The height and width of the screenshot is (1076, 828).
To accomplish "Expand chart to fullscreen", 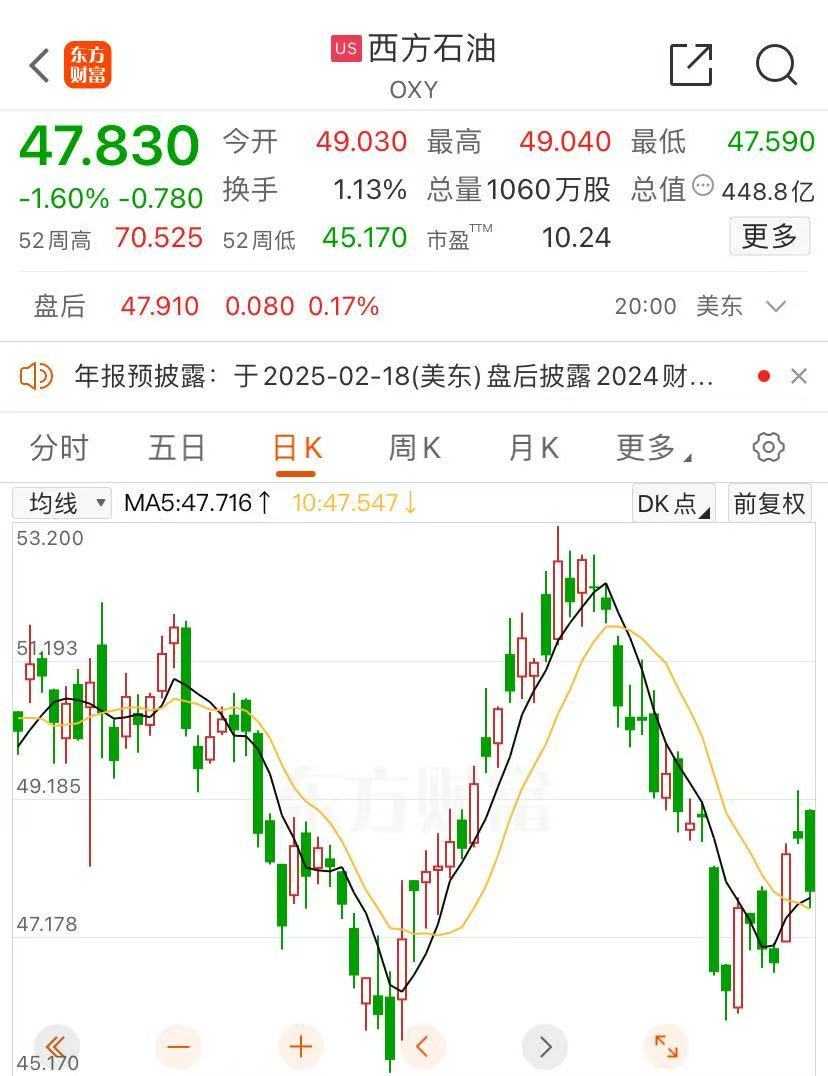I will click(x=666, y=1047).
